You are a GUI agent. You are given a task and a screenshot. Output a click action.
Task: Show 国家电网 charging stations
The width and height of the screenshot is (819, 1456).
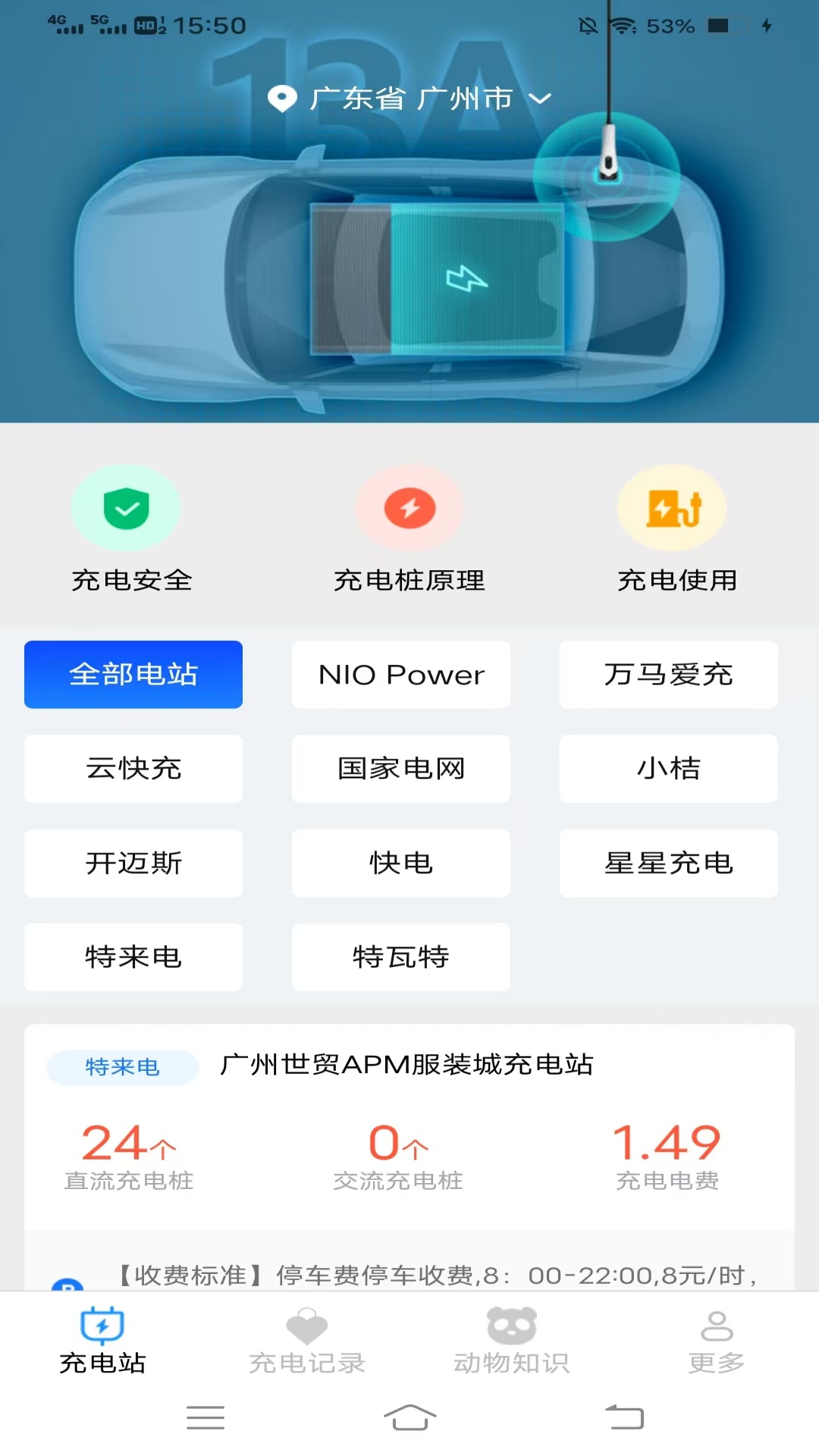point(401,768)
